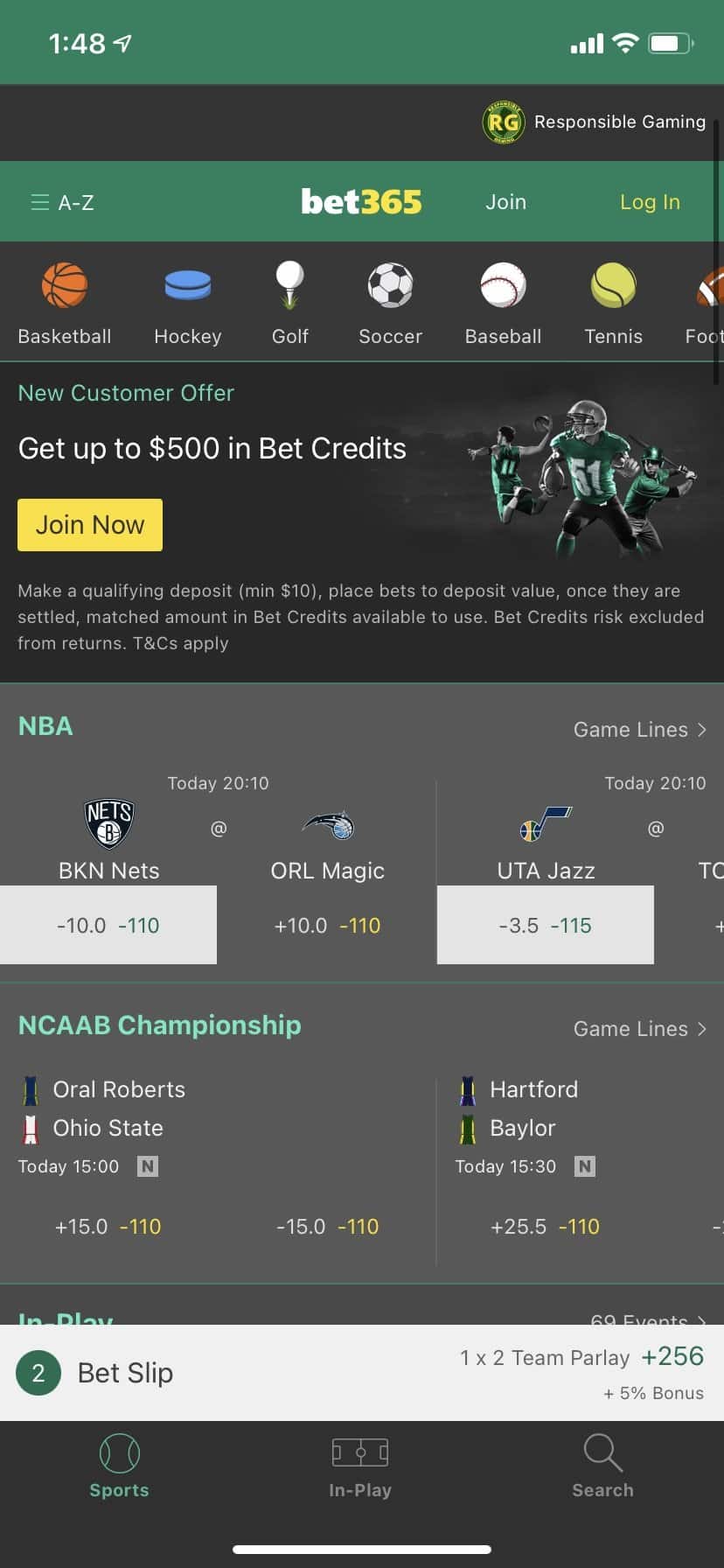Viewport: 724px width, 1568px height.
Task: Choose the Baseball category
Action: pyautogui.click(x=503, y=304)
